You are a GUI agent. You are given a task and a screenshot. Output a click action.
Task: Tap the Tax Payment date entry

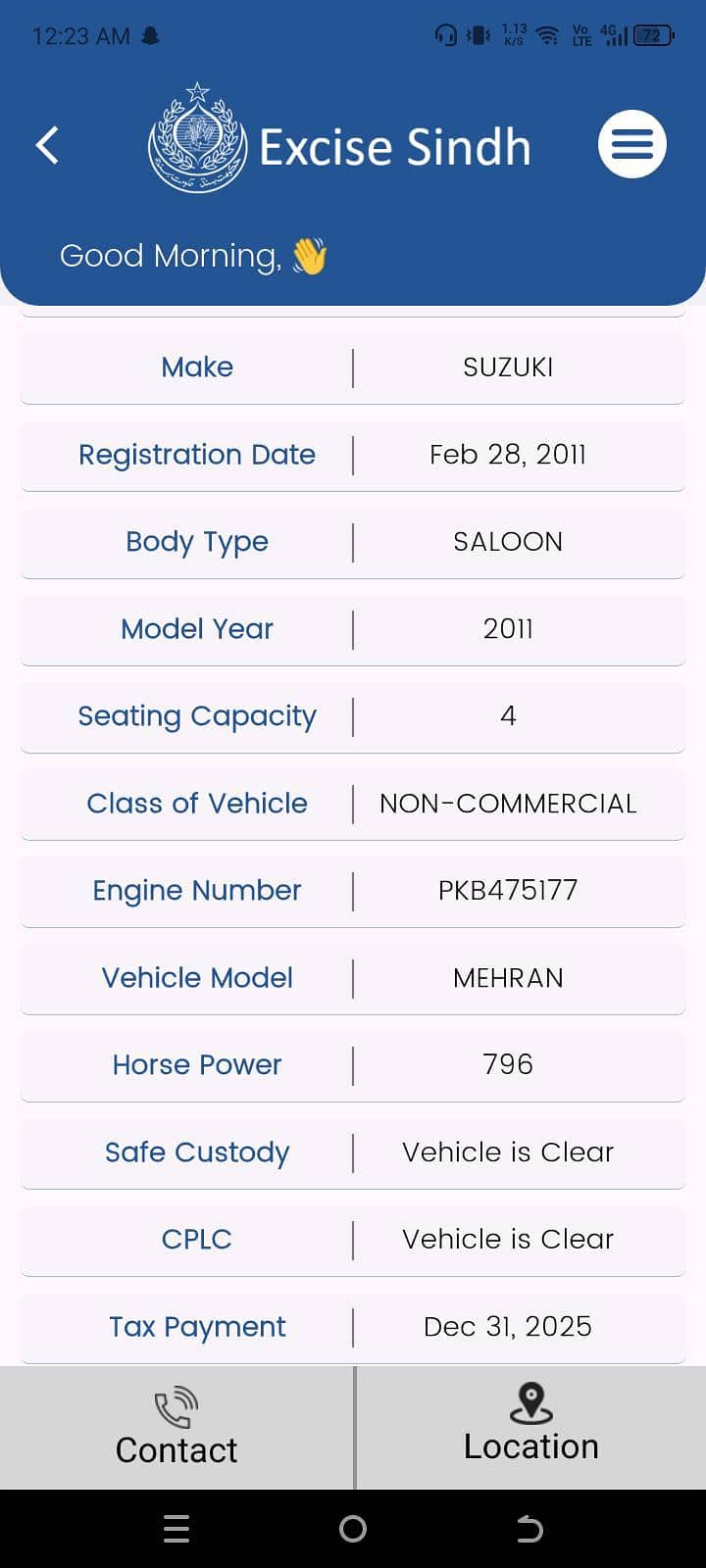(x=507, y=1327)
